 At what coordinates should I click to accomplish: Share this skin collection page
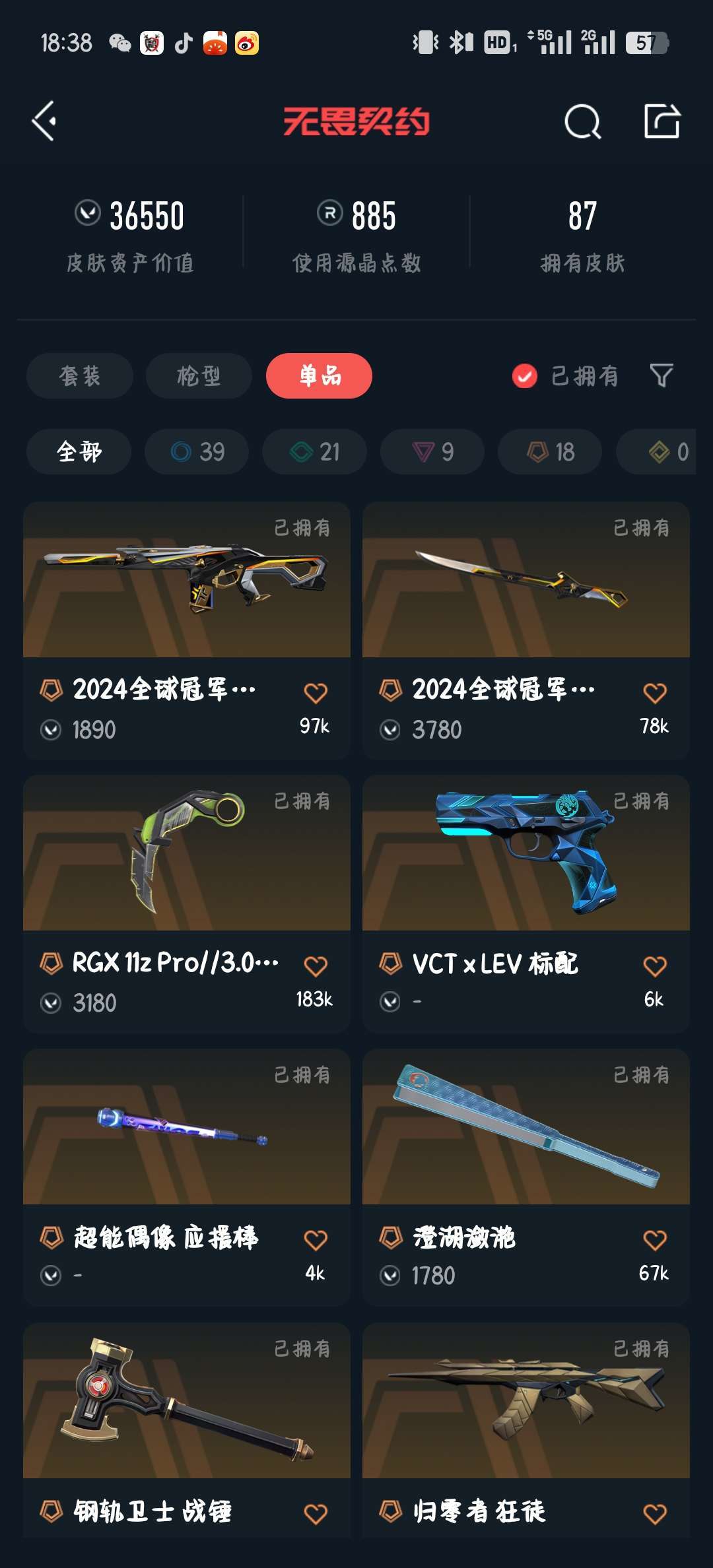pyautogui.click(x=662, y=121)
